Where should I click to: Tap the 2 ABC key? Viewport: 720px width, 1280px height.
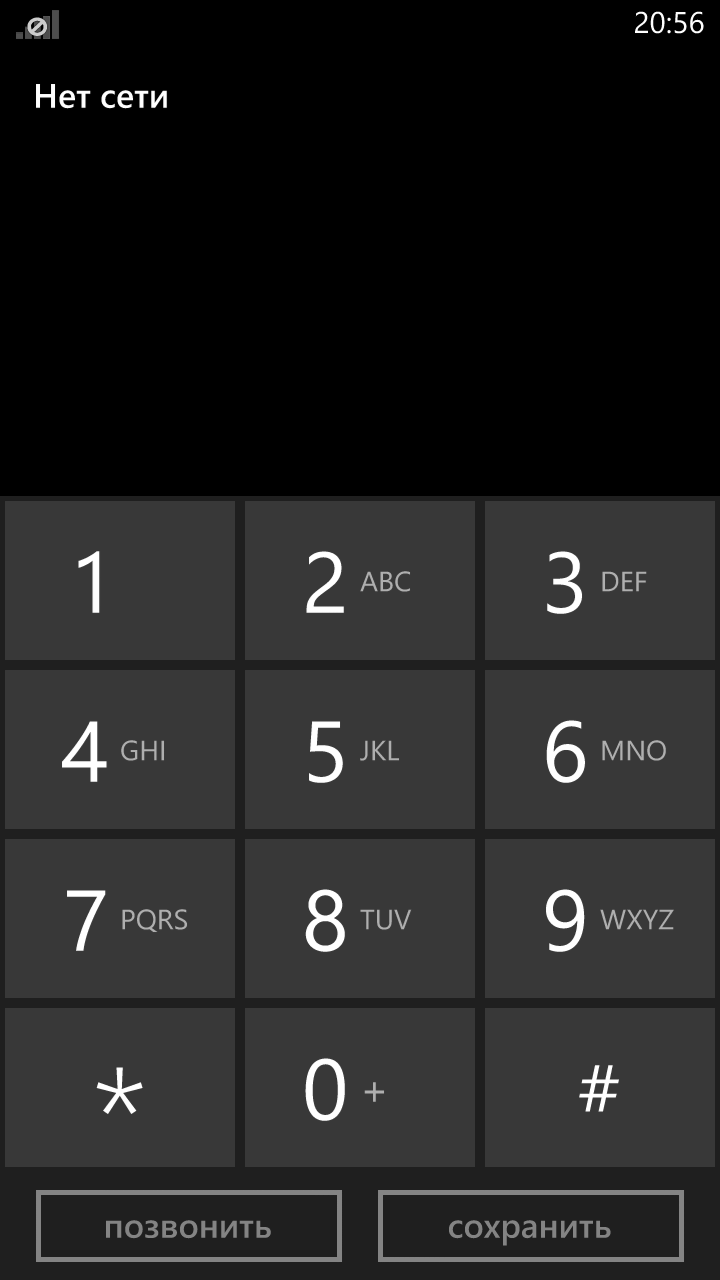360,580
